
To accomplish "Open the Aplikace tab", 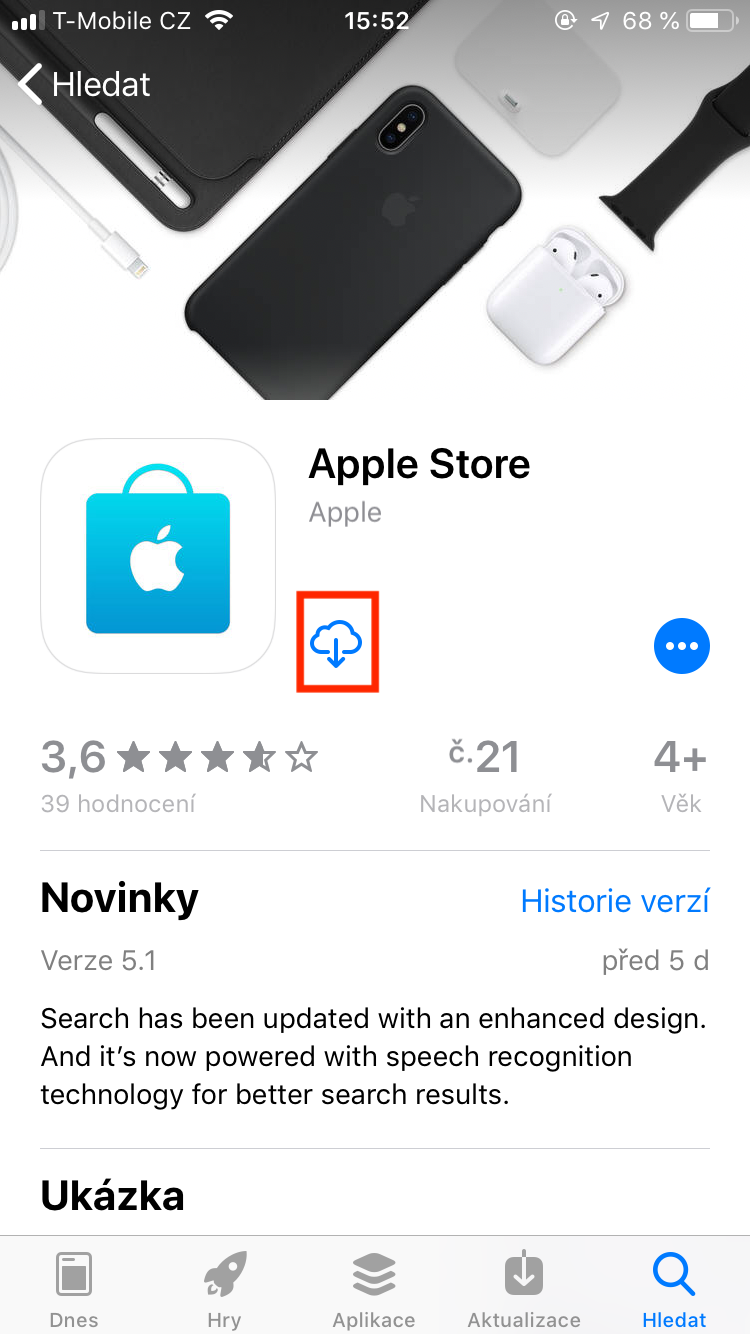I will pyautogui.click(x=374, y=1288).
